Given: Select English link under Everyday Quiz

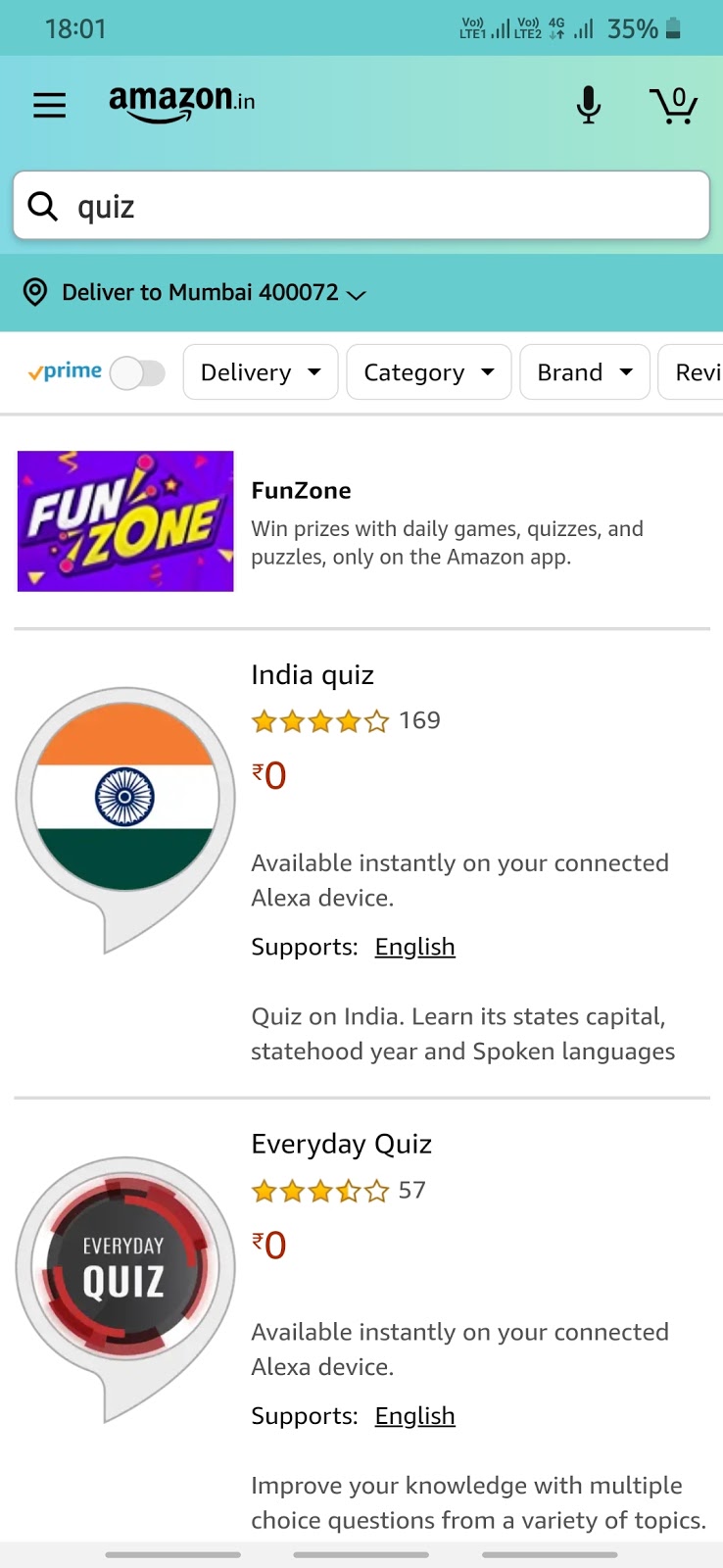Looking at the screenshot, I should pyautogui.click(x=414, y=1416).
